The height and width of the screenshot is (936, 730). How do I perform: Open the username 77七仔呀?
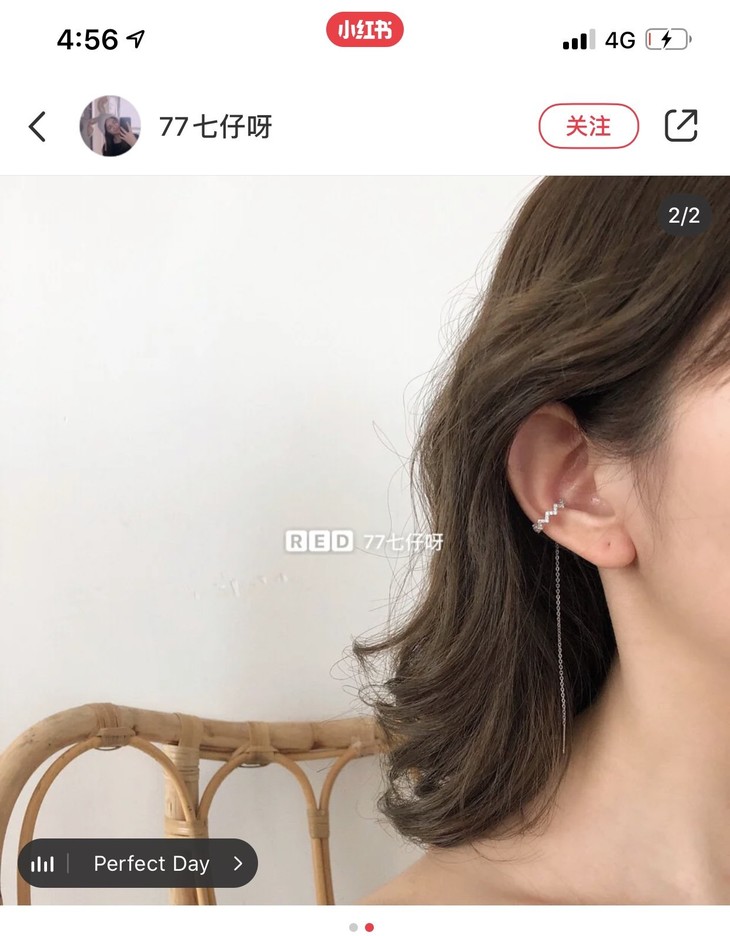[x=215, y=127]
